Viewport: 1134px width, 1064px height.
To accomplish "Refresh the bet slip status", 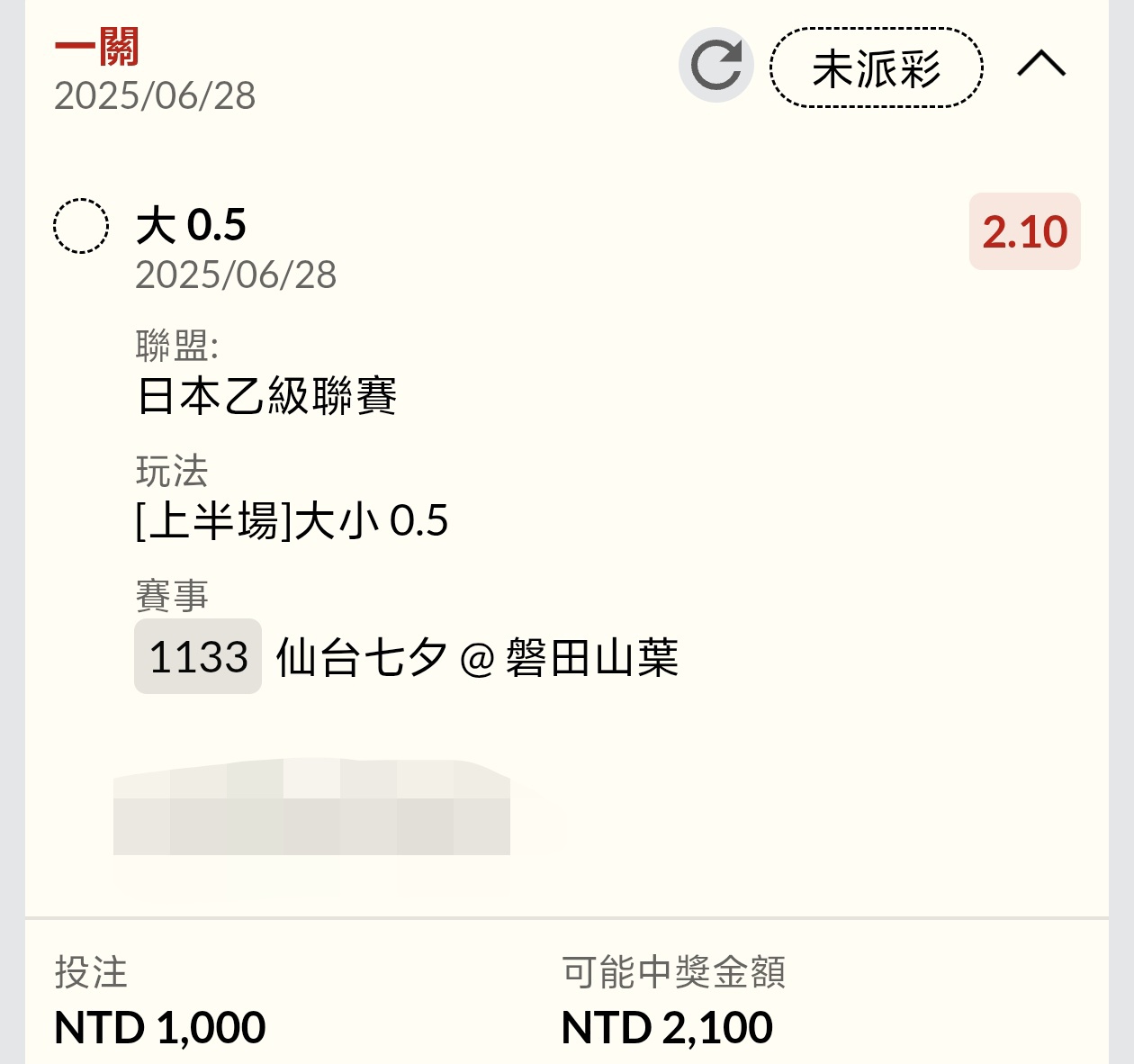I will pyautogui.click(x=715, y=65).
